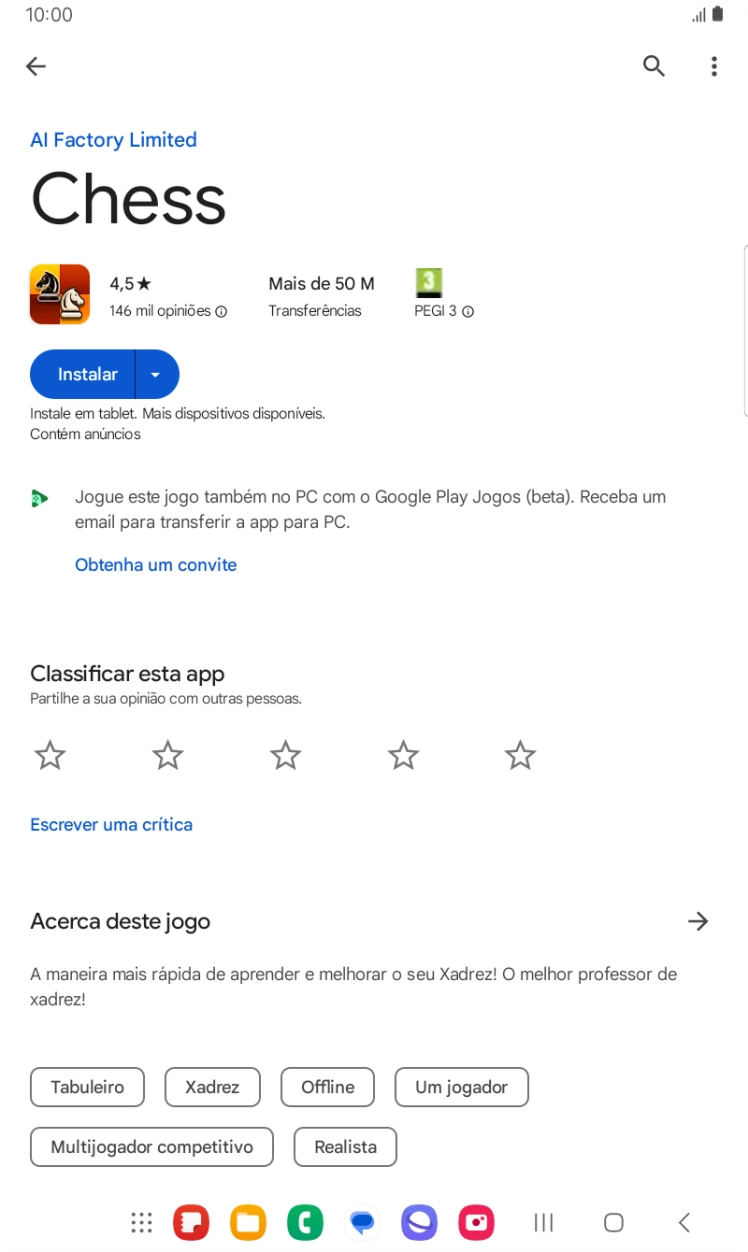Expand the install options dropdown arrow
This screenshot has width=748, height=1252.
click(155, 374)
